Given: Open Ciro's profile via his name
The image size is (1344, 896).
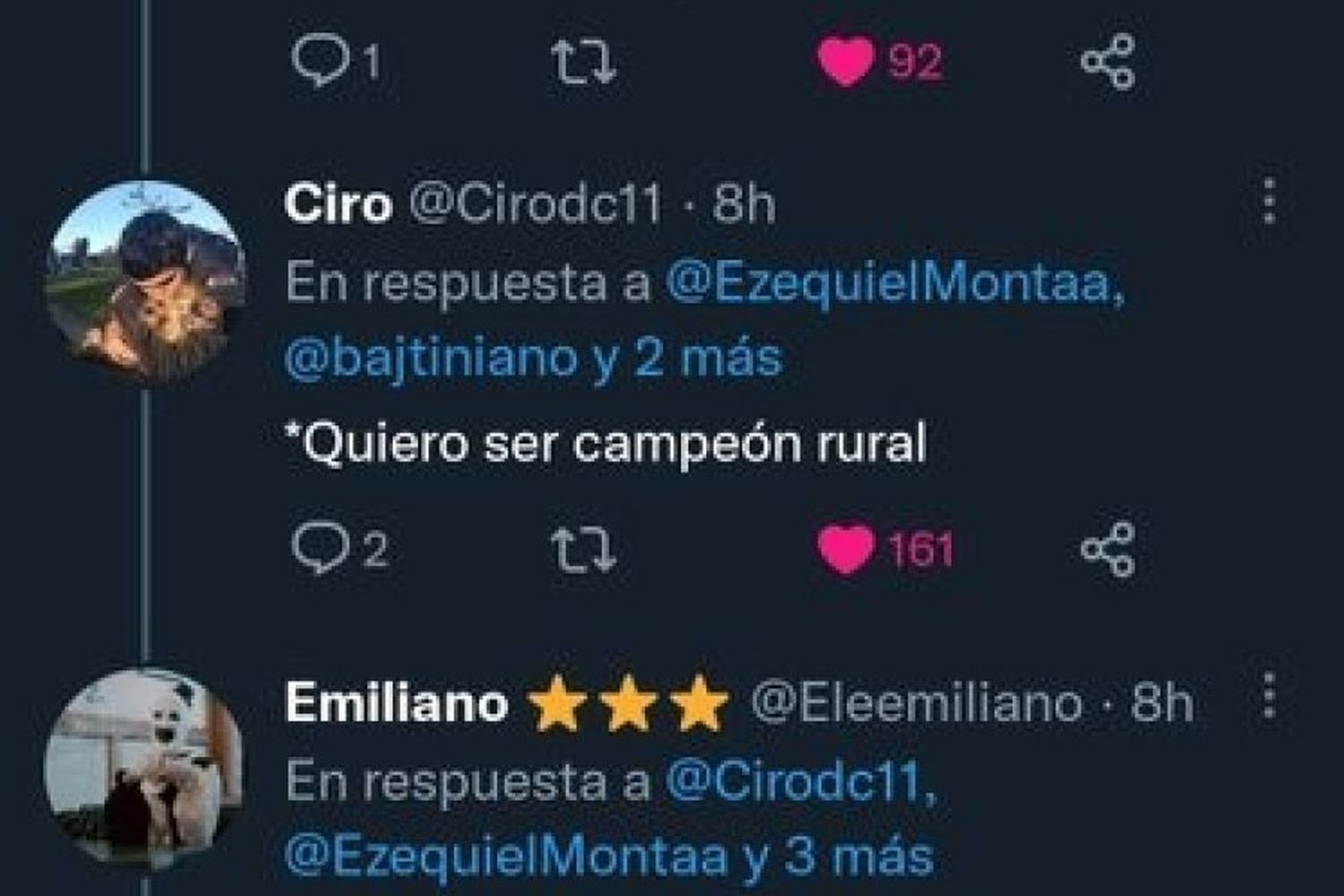Looking at the screenshot, I should coord(339,204).
